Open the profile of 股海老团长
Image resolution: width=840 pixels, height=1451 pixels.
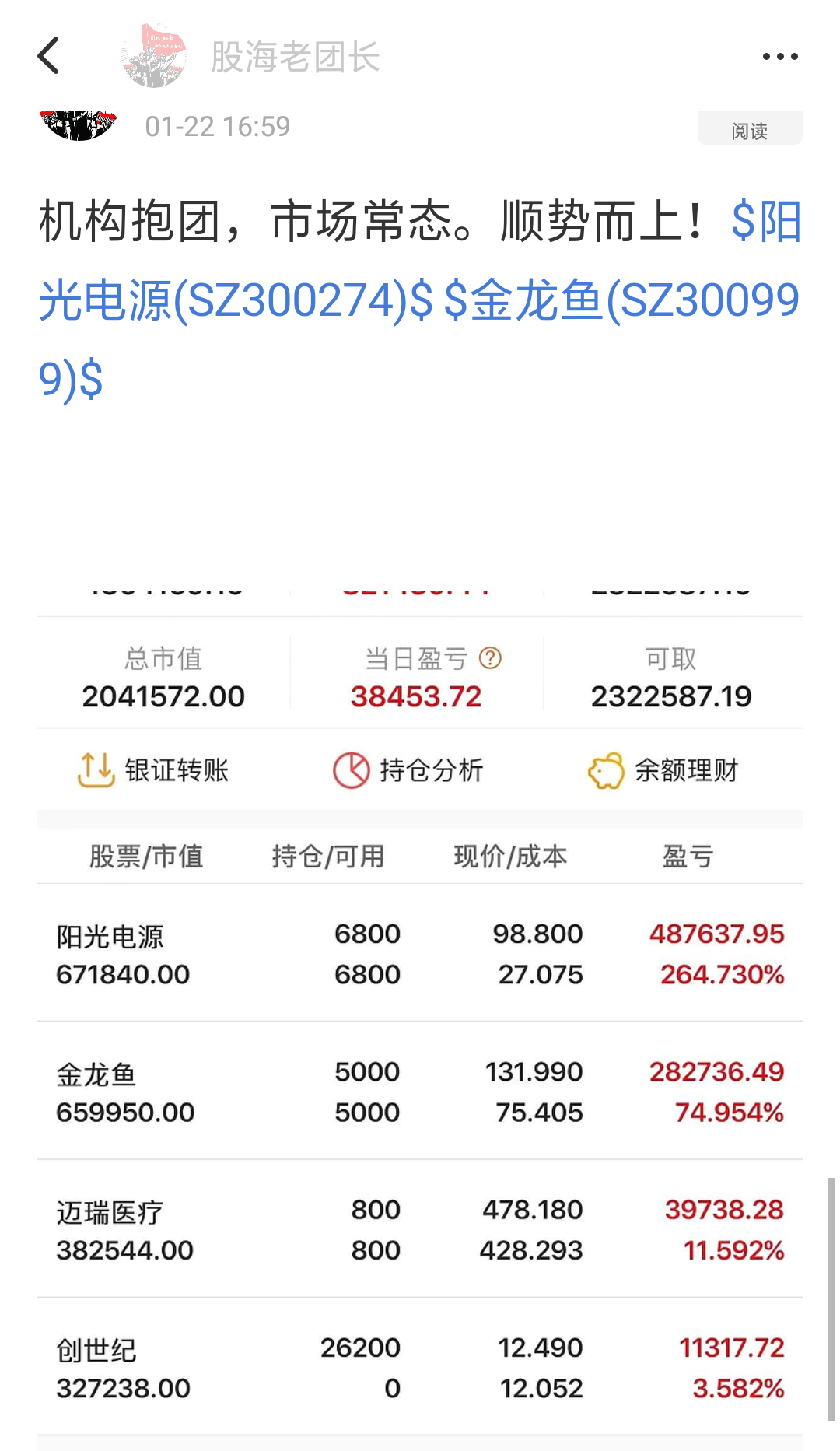coord(295,57)
